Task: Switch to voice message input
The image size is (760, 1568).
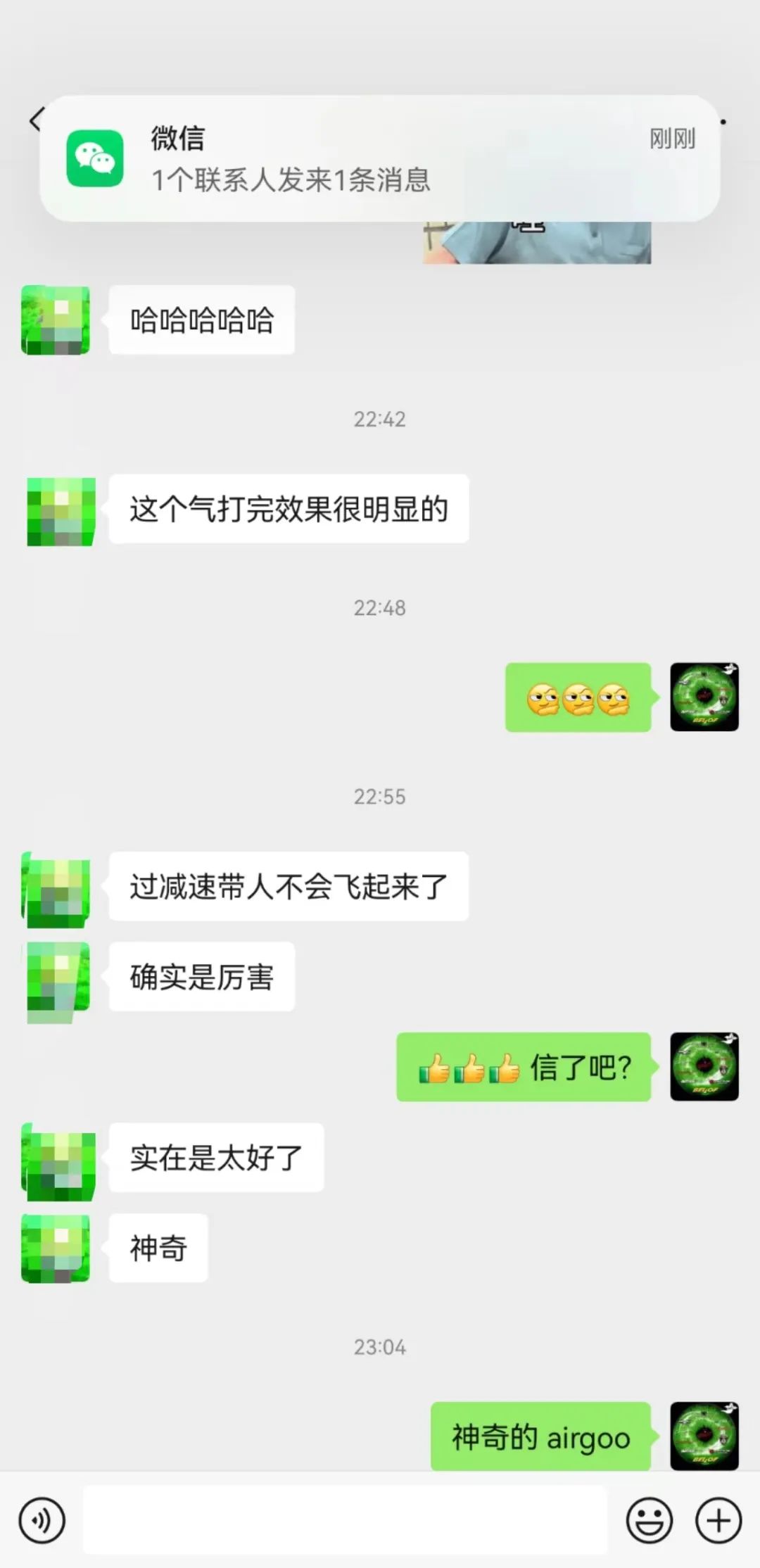Action: (42, 1520)
